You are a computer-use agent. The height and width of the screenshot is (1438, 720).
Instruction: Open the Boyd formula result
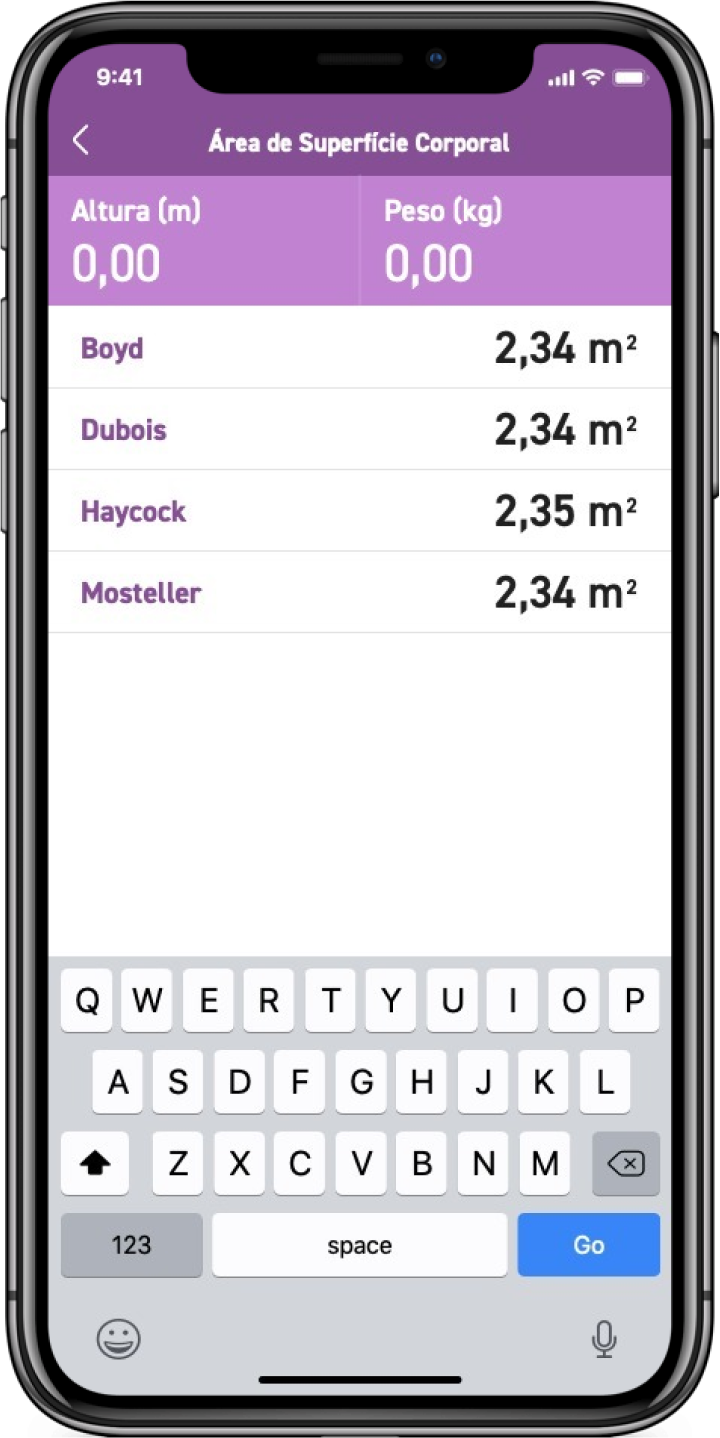click(x=360, y=348)
